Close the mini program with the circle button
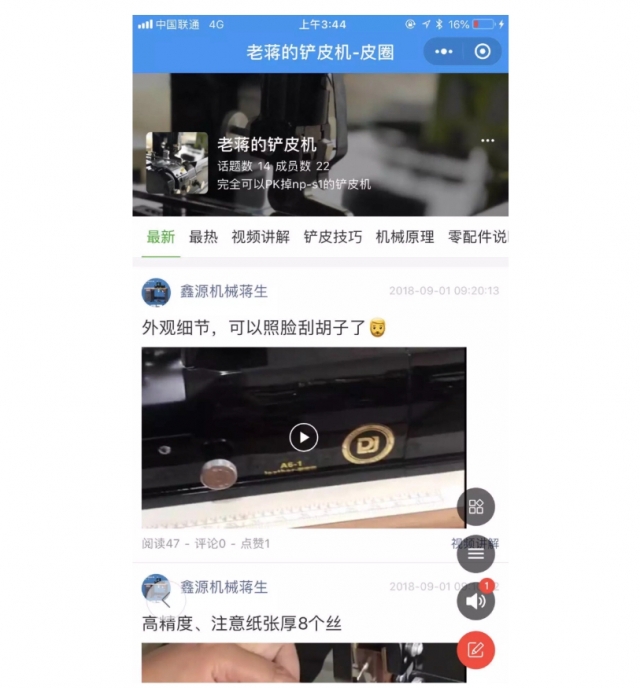This screenshot has width=640, height=688. [483, 51]
